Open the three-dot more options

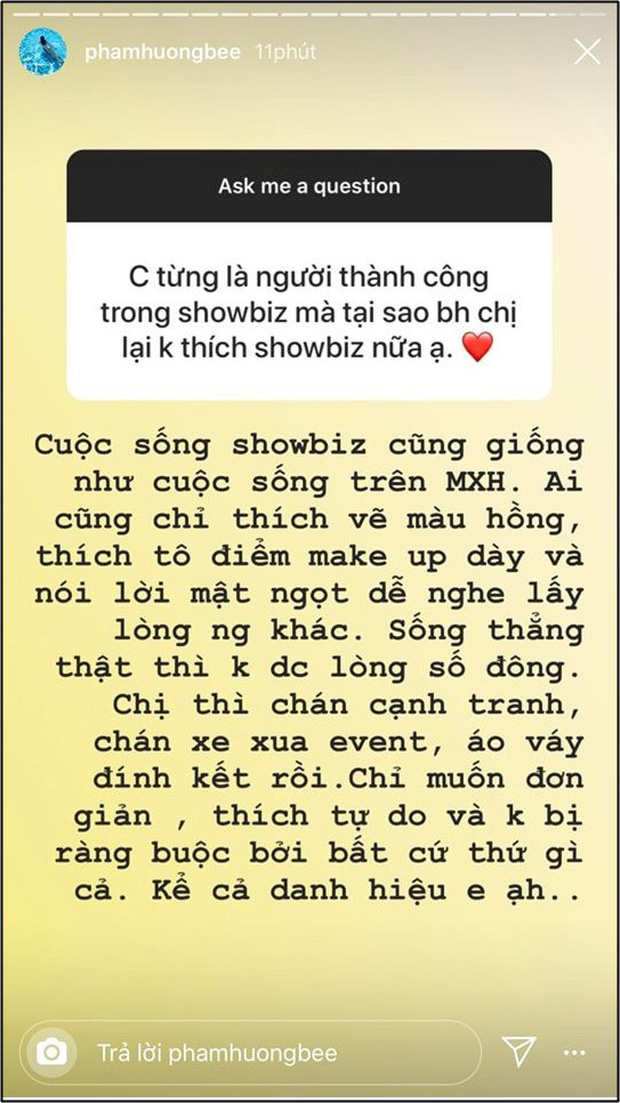coord(576,1052)
